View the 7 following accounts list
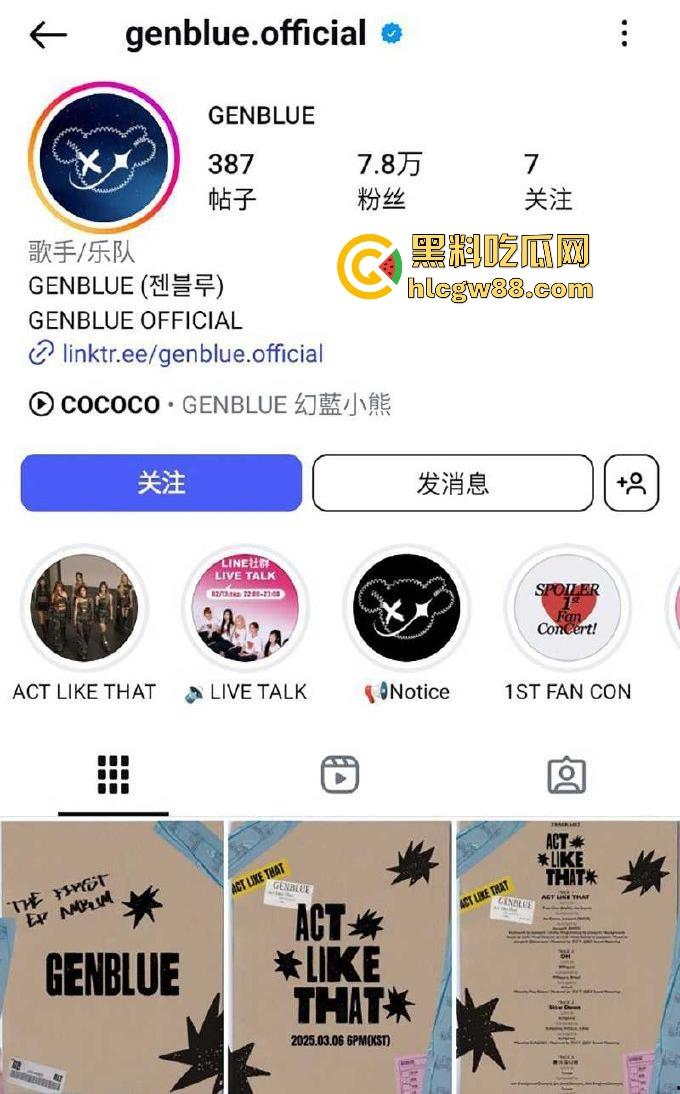Image resolution: width=680 pixels, height=1094 pixels. [x=547, y=180]
